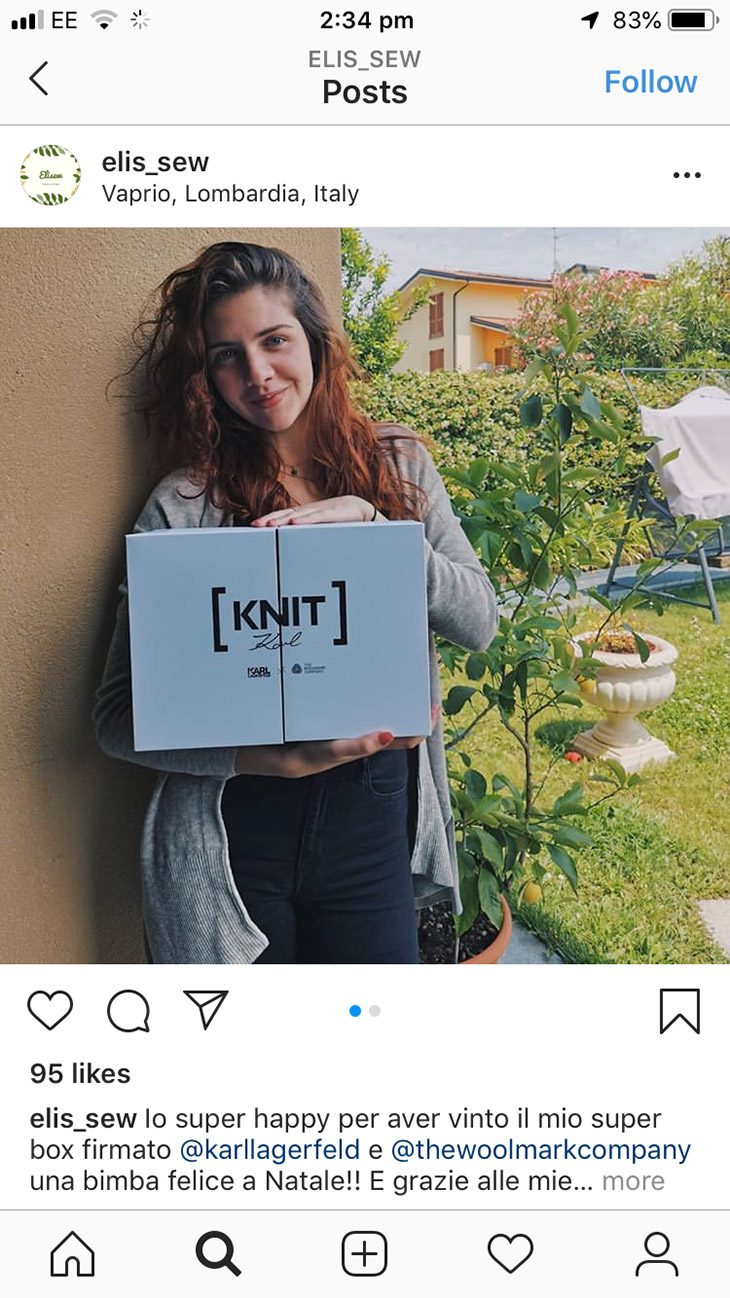Follow the elis_sew account
The height and width of the screenshot is (1298, 730).
point(650,82)
